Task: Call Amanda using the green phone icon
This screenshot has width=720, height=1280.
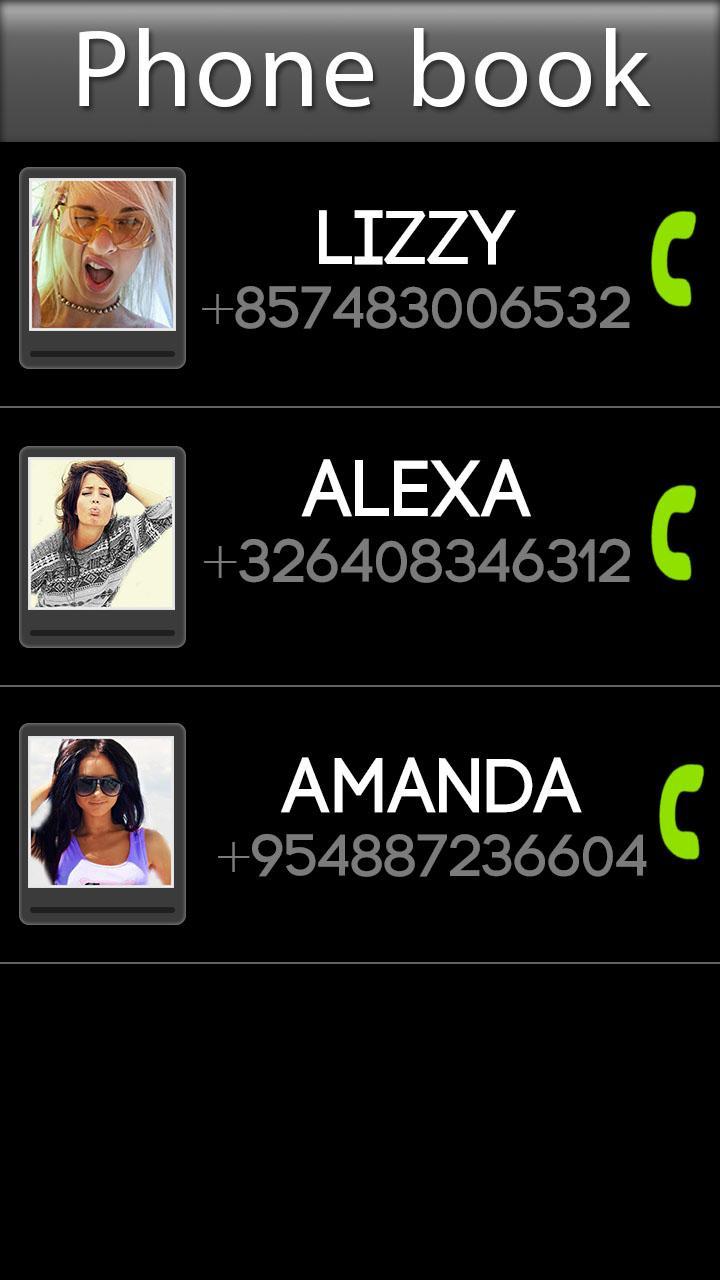Action: (x=681, y=811)
